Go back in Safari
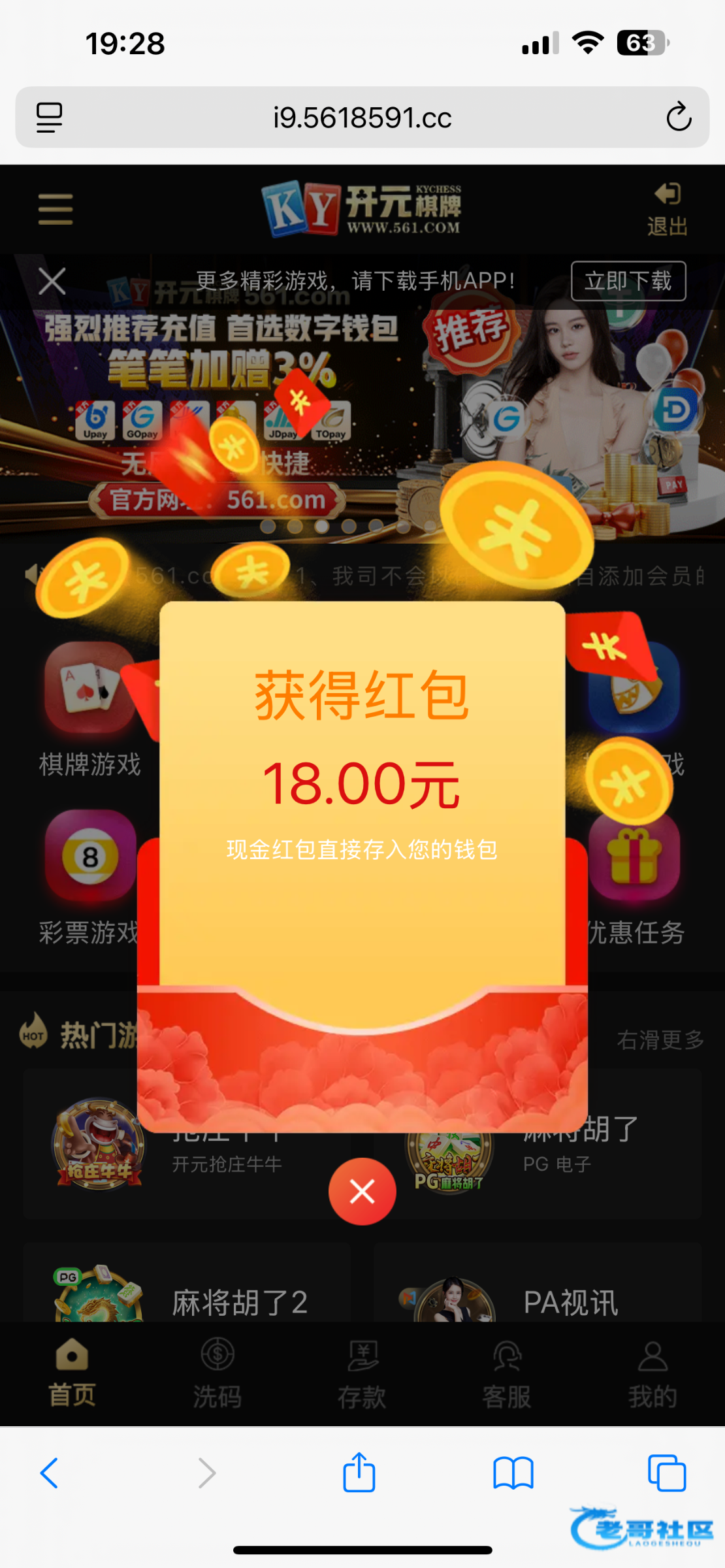The width and height of the screenshot is (725, 1568). [50, 1473]
